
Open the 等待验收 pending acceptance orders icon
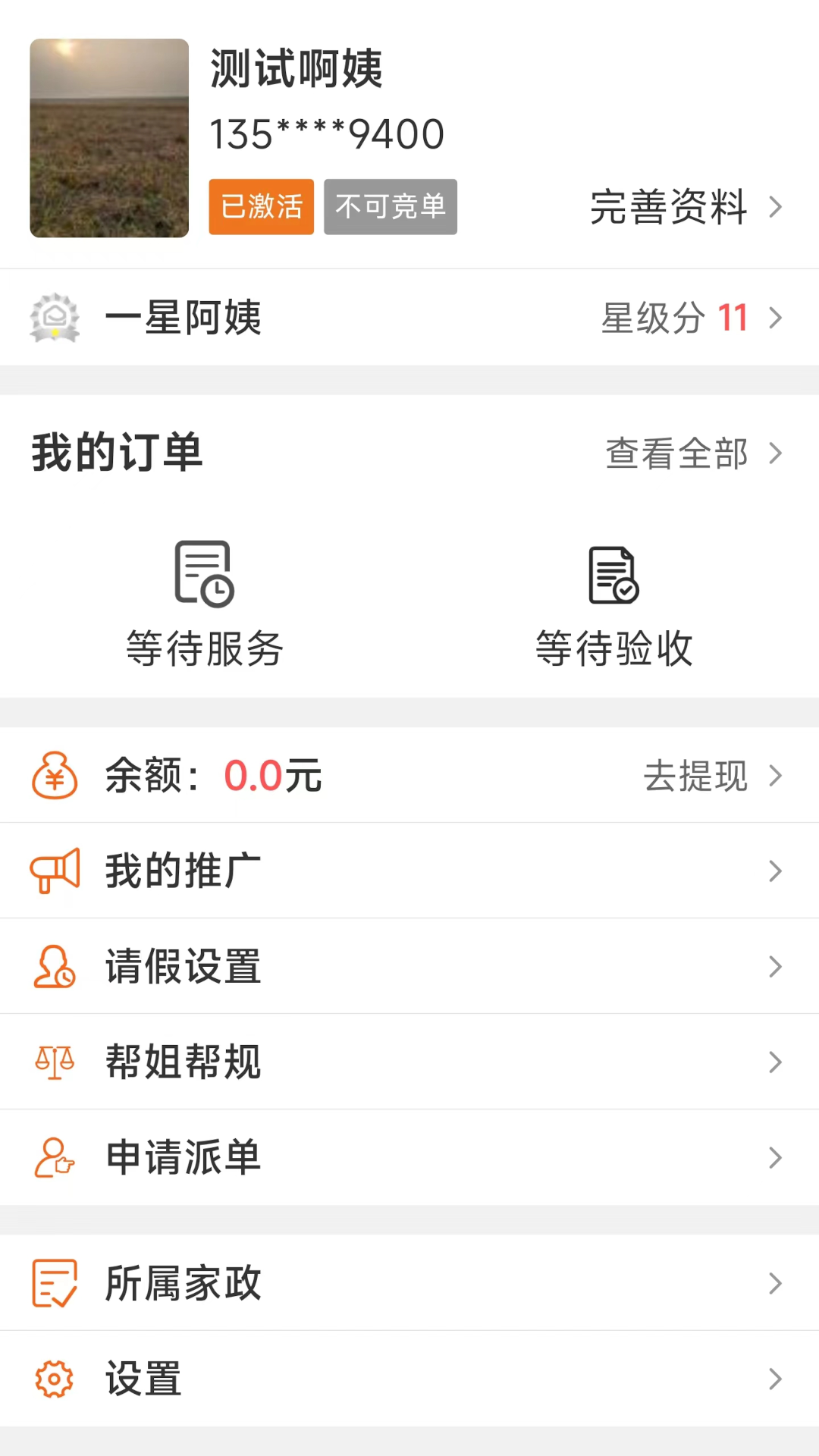tap(613, 575)
